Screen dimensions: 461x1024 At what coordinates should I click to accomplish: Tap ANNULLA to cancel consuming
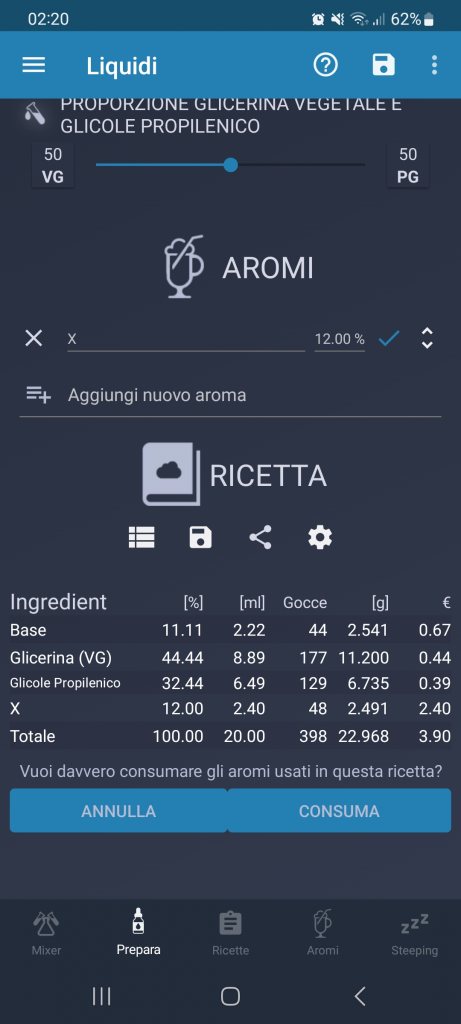coord(118,810)
